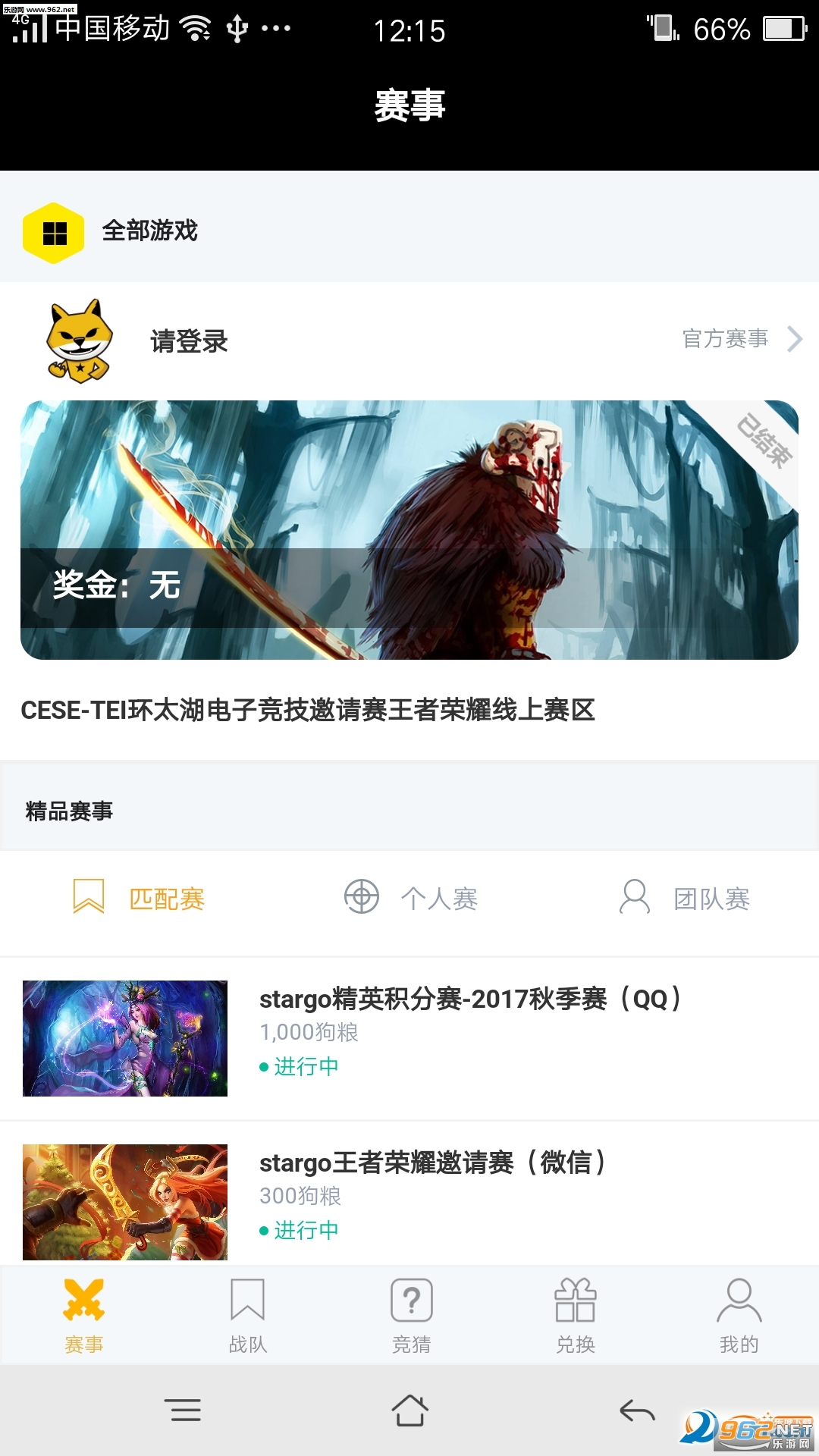The height and width of the screenshot is (1456, 819).
Task: Open the CESE-TEI tournament banner
Action: (x=409, y=529)
